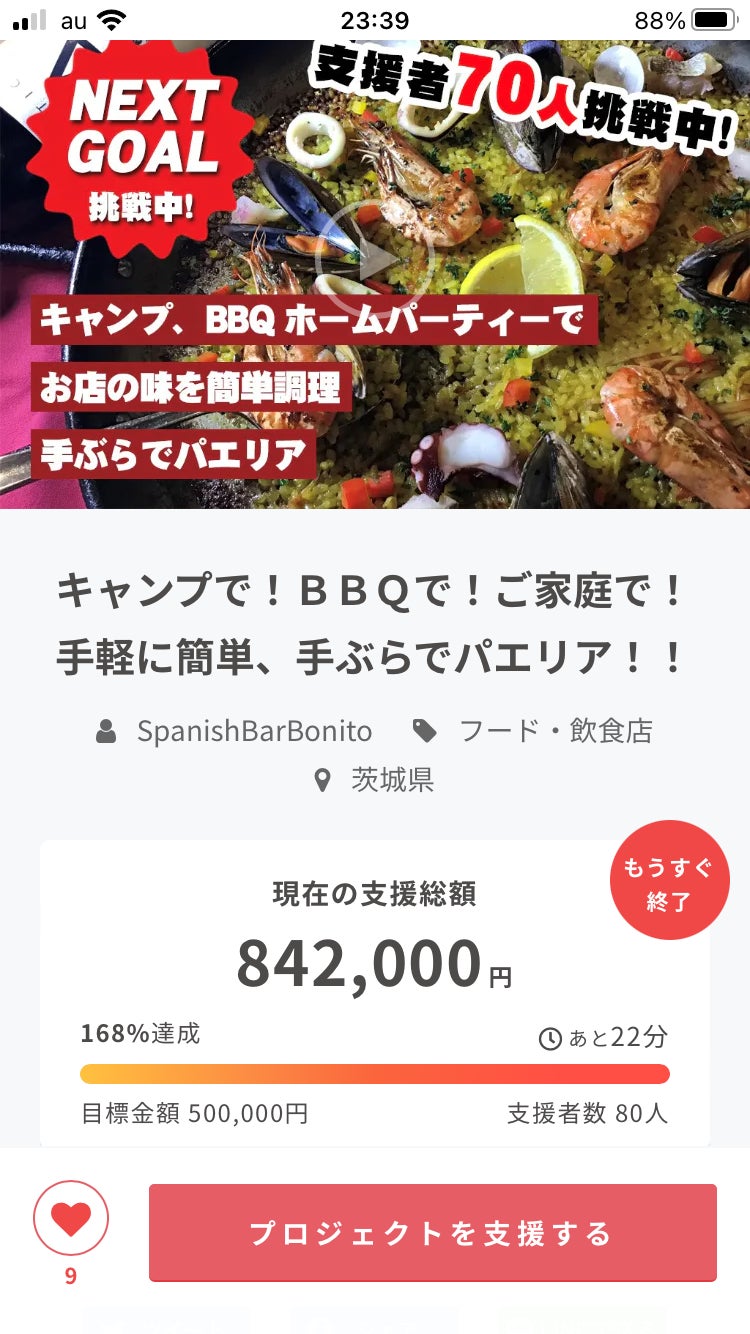Open the SpanishBarBonito owner profile
Viewport: 750px width, 1334px height.
254,732
